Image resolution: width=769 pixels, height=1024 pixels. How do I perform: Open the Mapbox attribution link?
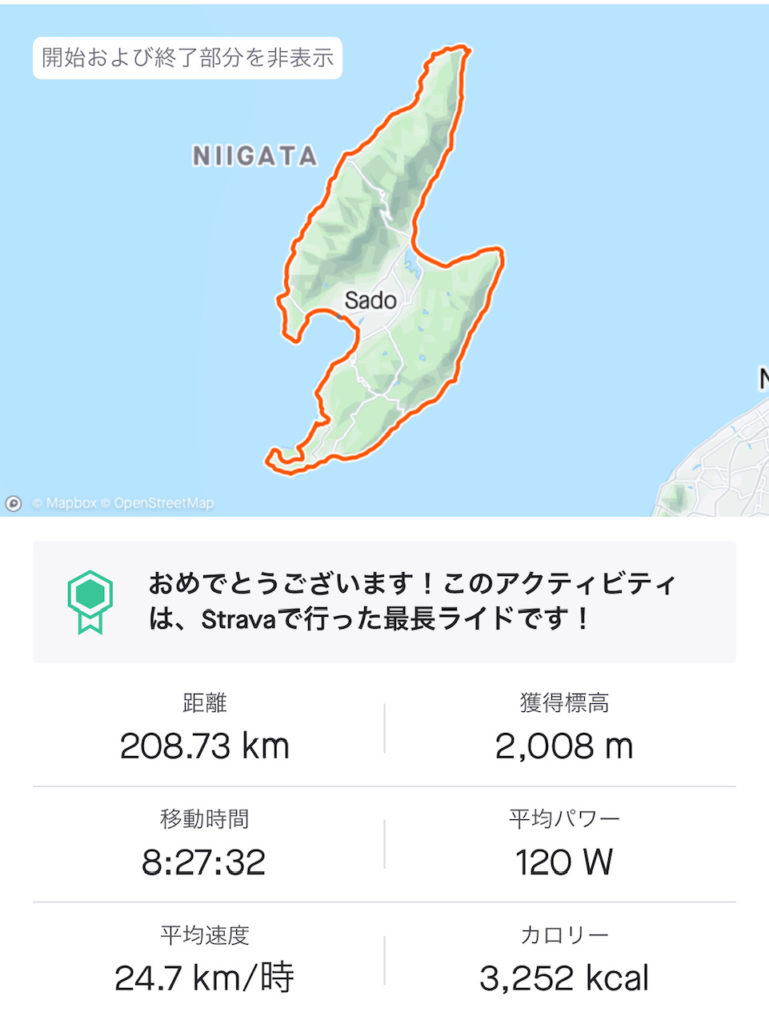point(64,503)
